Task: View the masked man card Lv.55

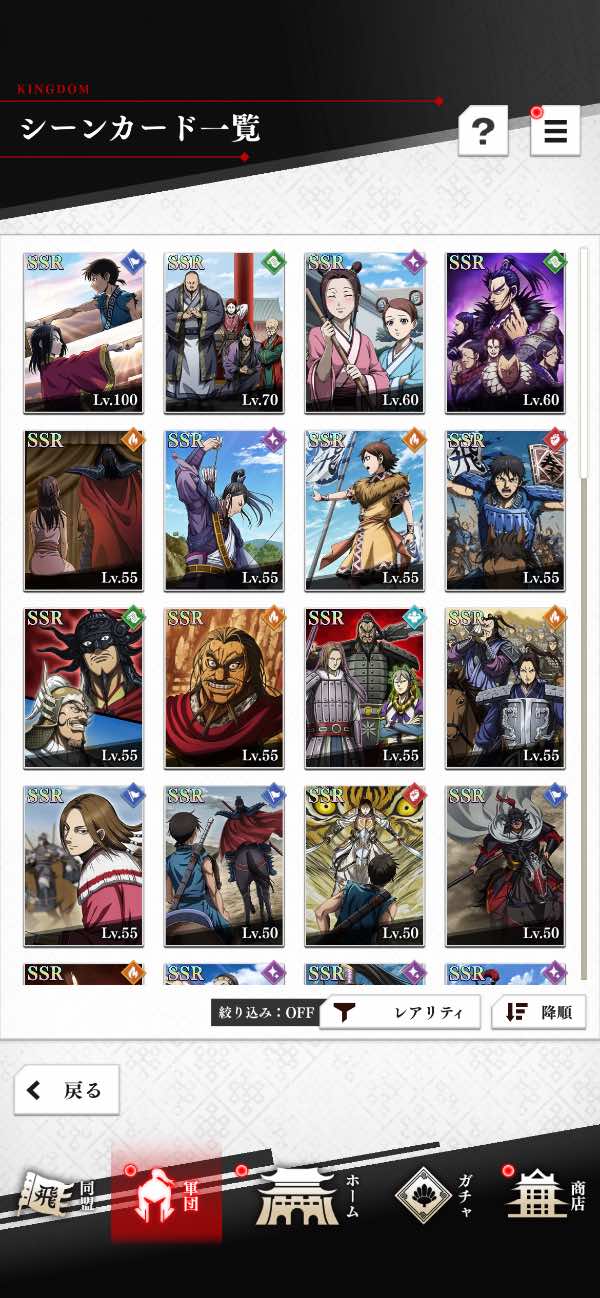Action: click(x=84, y=688)
